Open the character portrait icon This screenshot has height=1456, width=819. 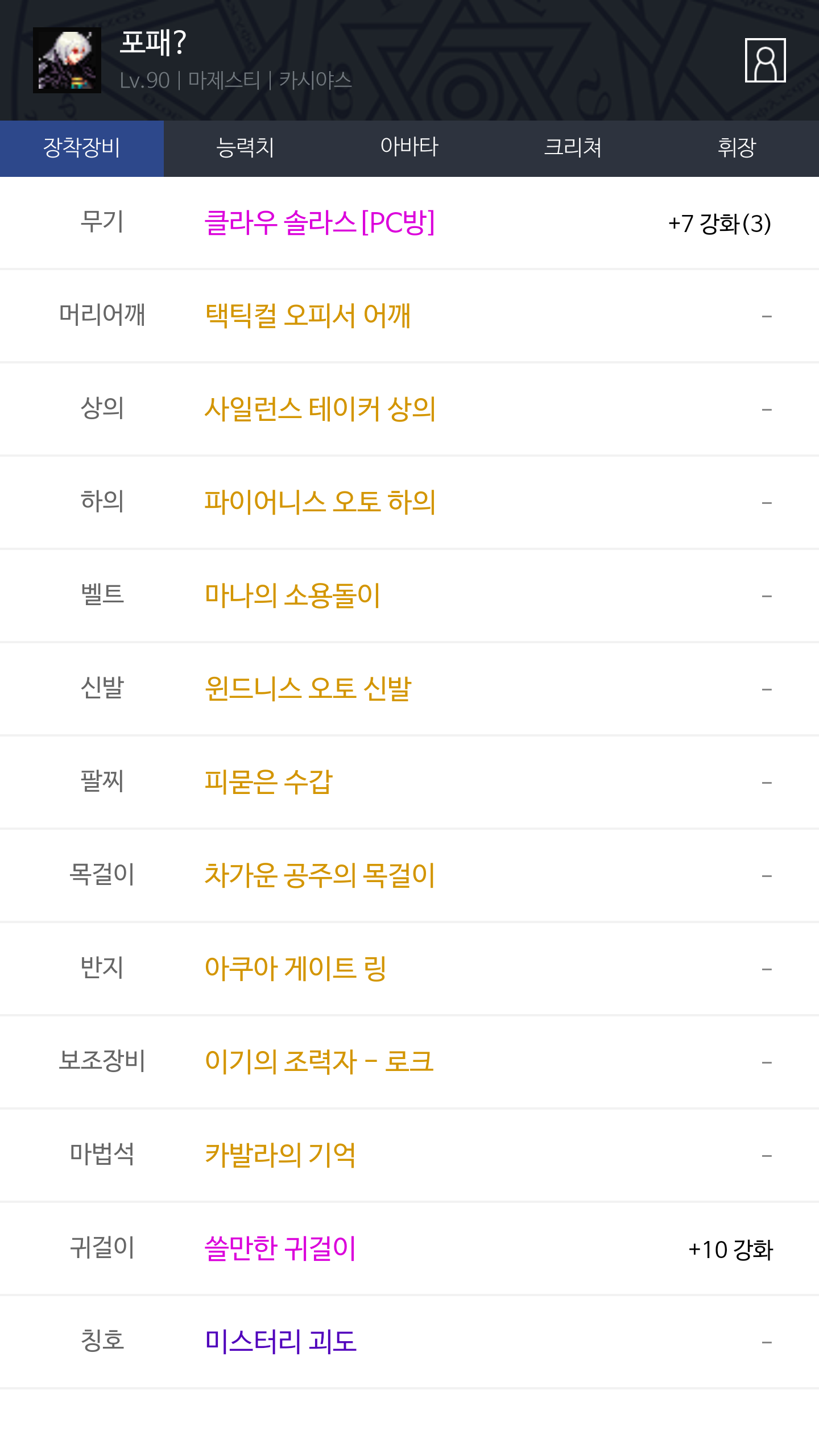click(x=765, y=60)
